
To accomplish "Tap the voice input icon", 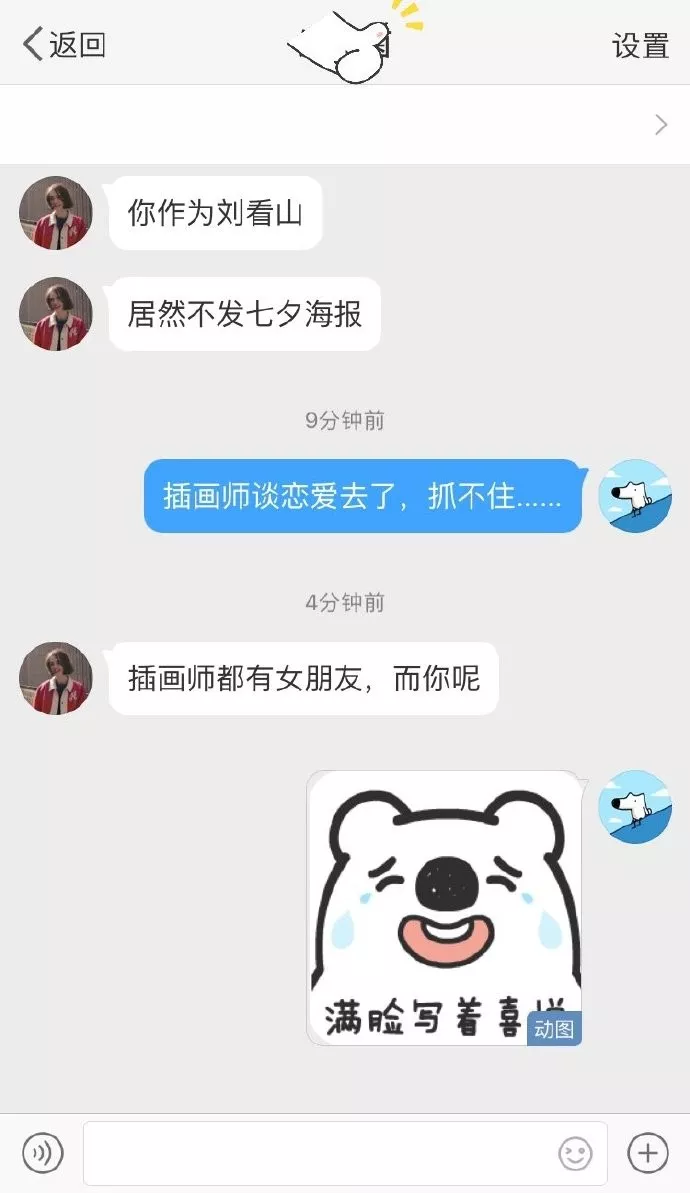I will point(42,1153).
